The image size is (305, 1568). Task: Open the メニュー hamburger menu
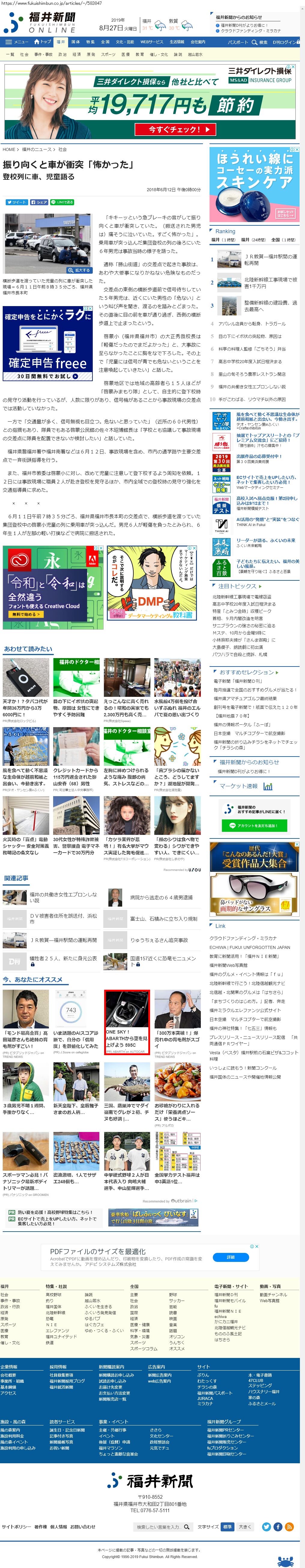[17, 42]
